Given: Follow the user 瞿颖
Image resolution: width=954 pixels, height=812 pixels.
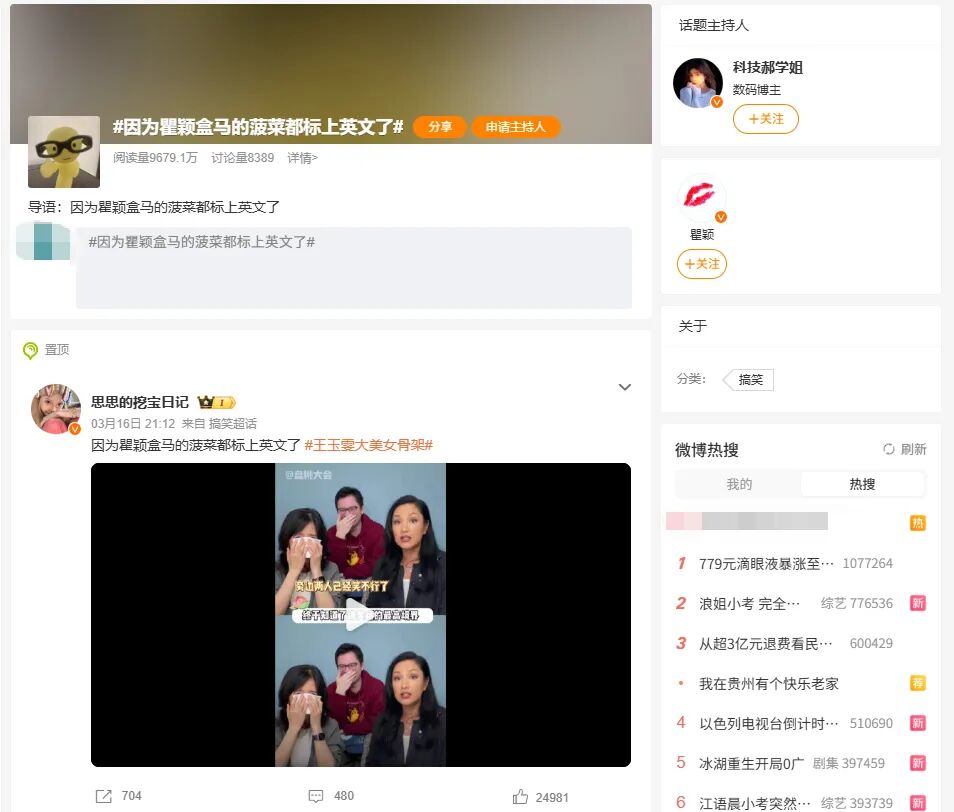Looking at the screenshot, I should (702, 264).
